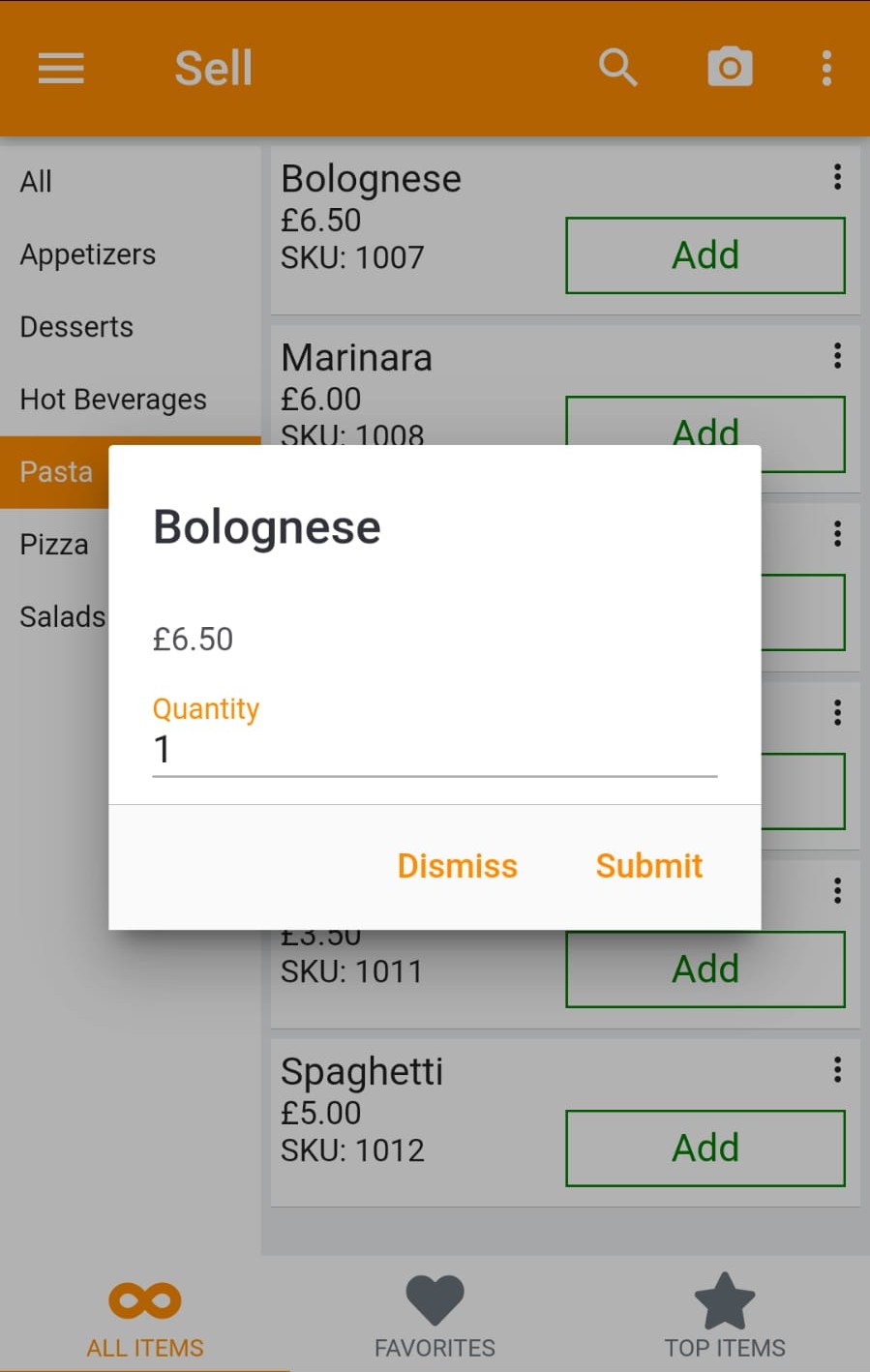Dismiss the Bolognese dialog
Screen dimensions: 870x1372
point(457,865)
